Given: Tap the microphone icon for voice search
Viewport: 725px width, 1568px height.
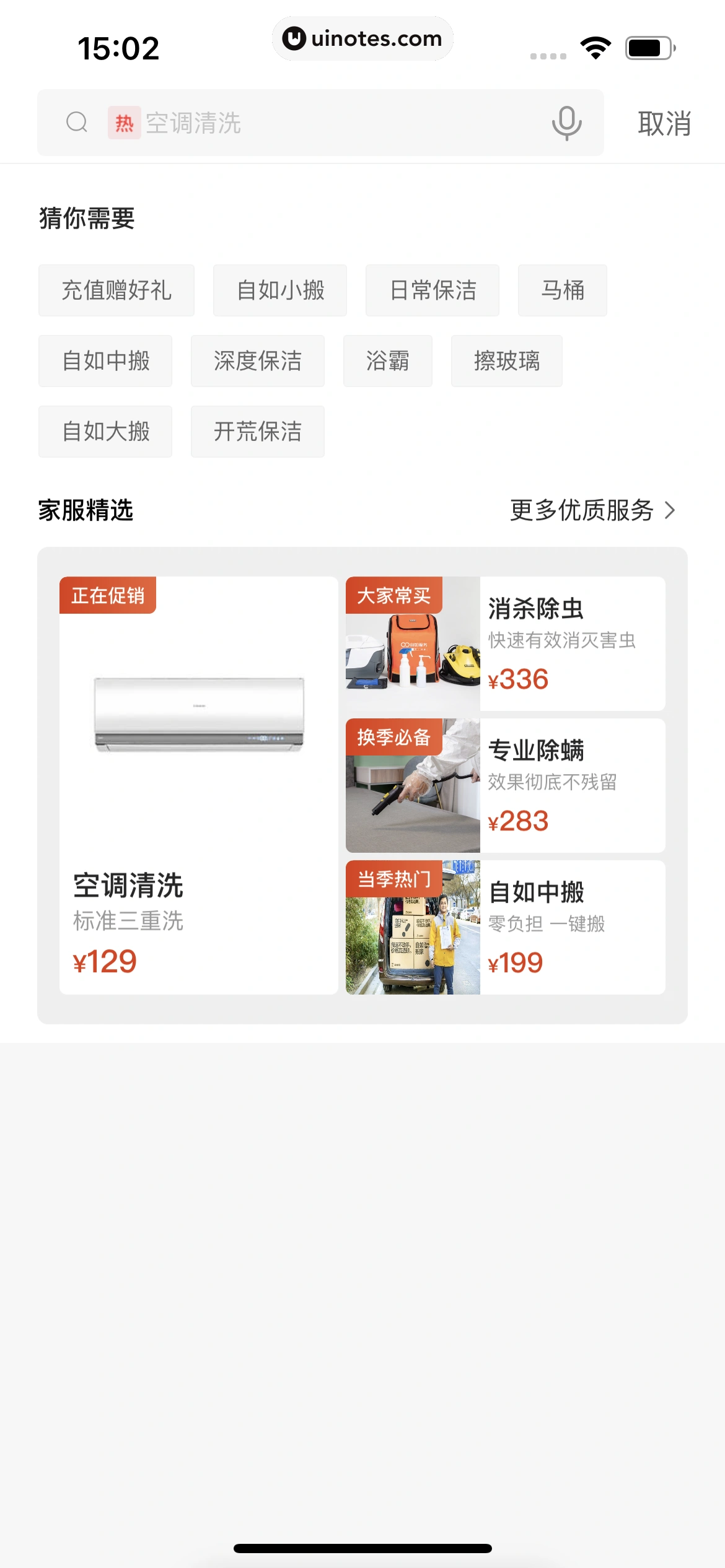Looking at the screenshot, I should tap(566, 122).
